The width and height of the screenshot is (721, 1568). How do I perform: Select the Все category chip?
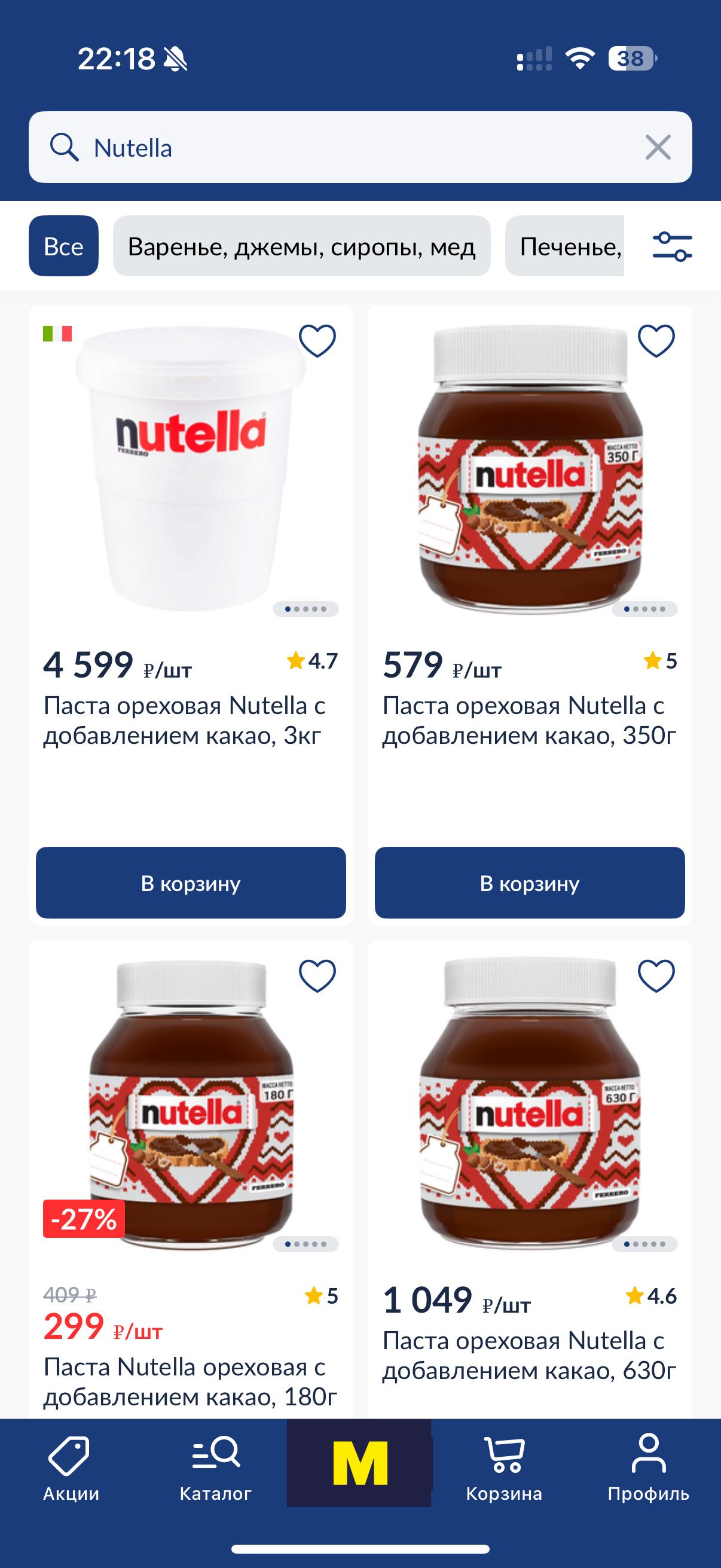click(x=63, y=246)
